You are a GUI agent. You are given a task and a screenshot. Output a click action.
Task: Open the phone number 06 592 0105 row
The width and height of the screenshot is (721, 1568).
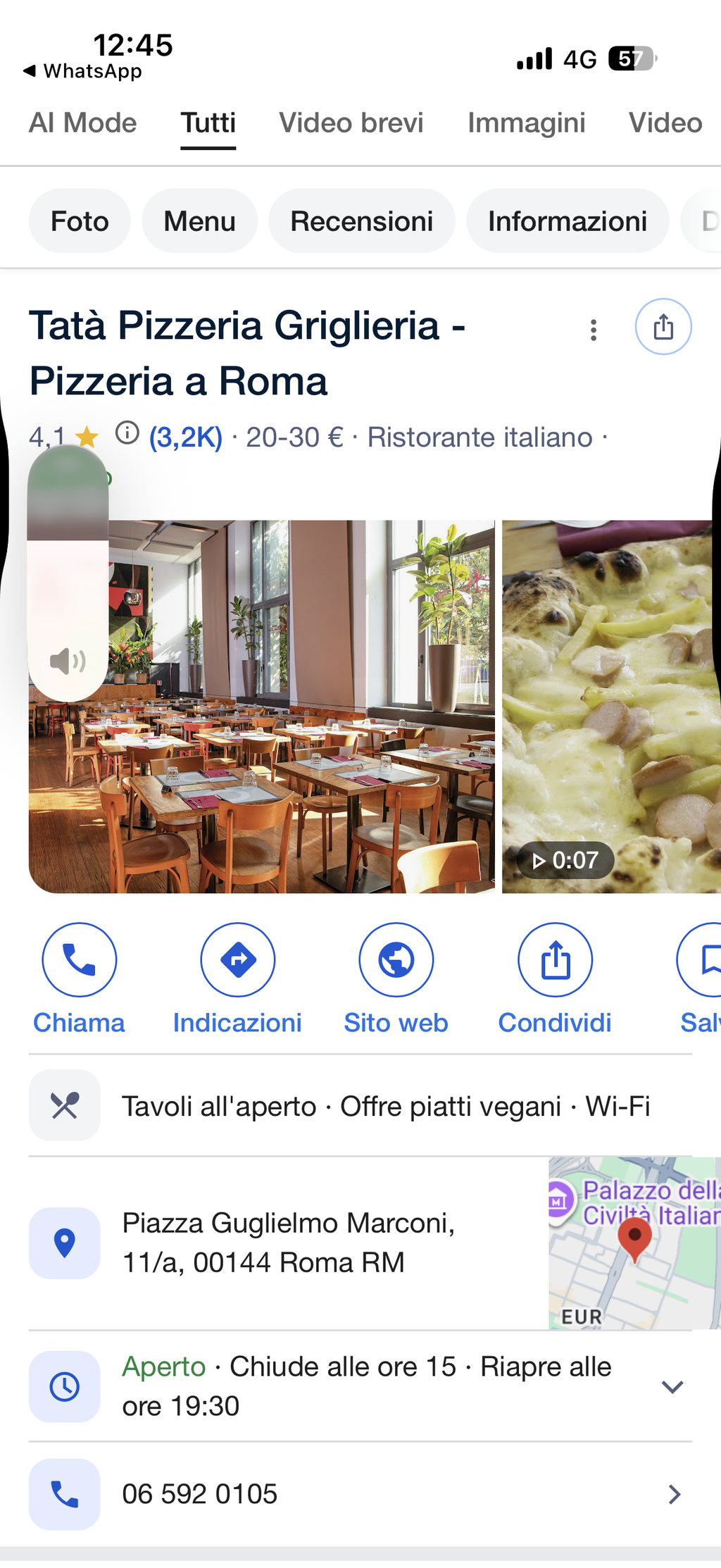(360, 1494)
